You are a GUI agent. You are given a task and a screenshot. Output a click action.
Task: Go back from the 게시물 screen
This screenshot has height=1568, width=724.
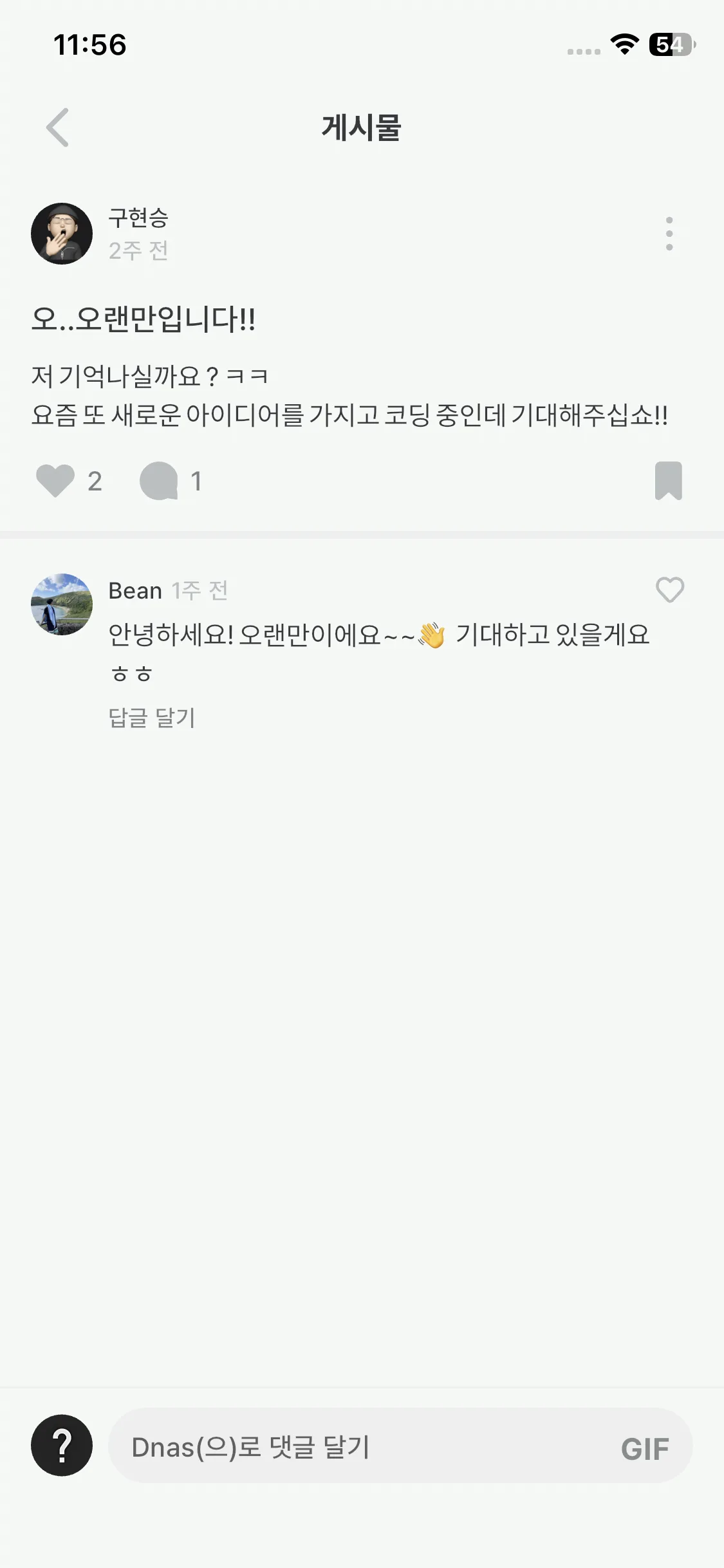(x=57, y=127)
